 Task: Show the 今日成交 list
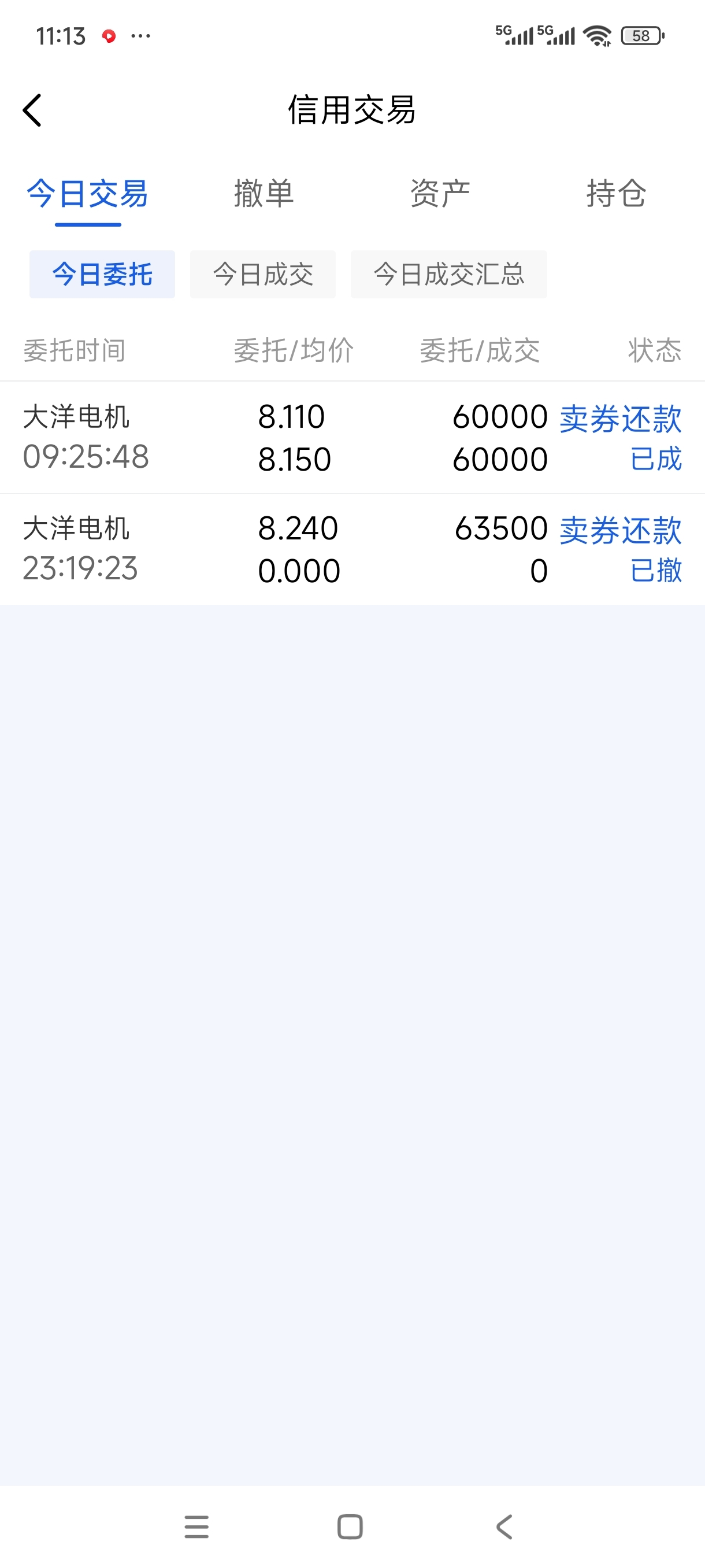pyautogui.click(x=263, y=275)
